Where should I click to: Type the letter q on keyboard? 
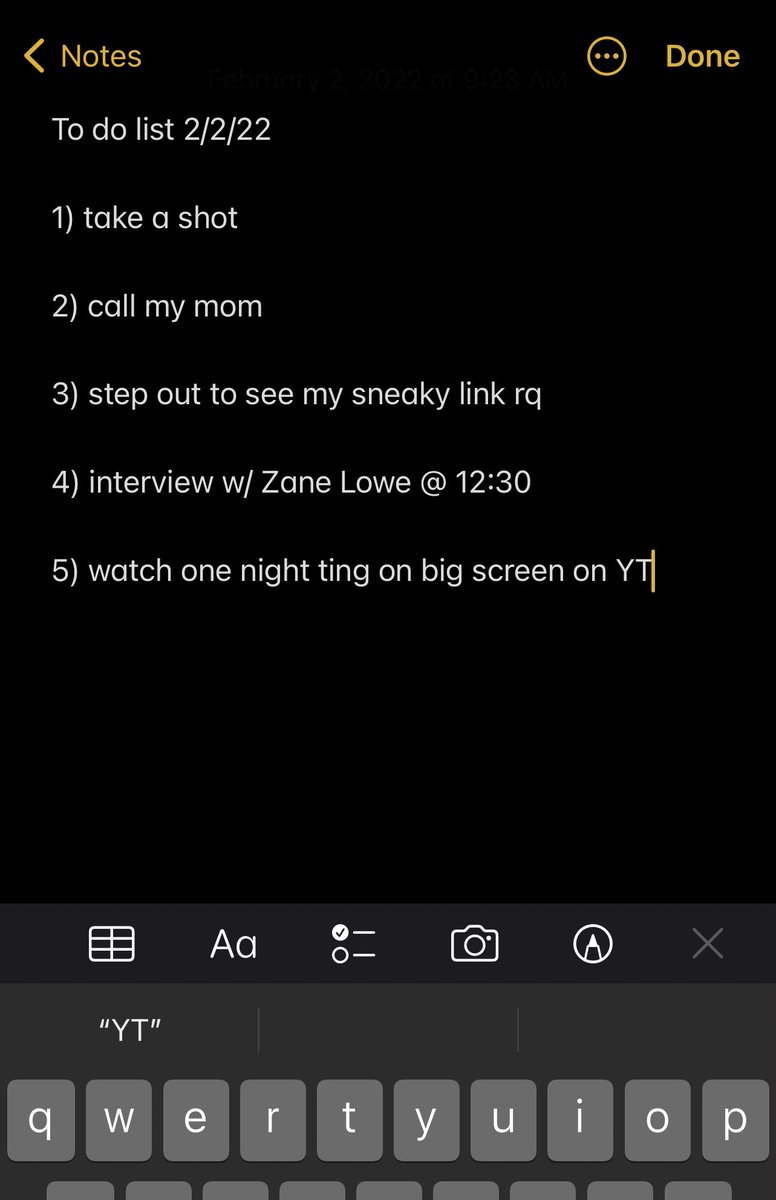[40, 1118]
